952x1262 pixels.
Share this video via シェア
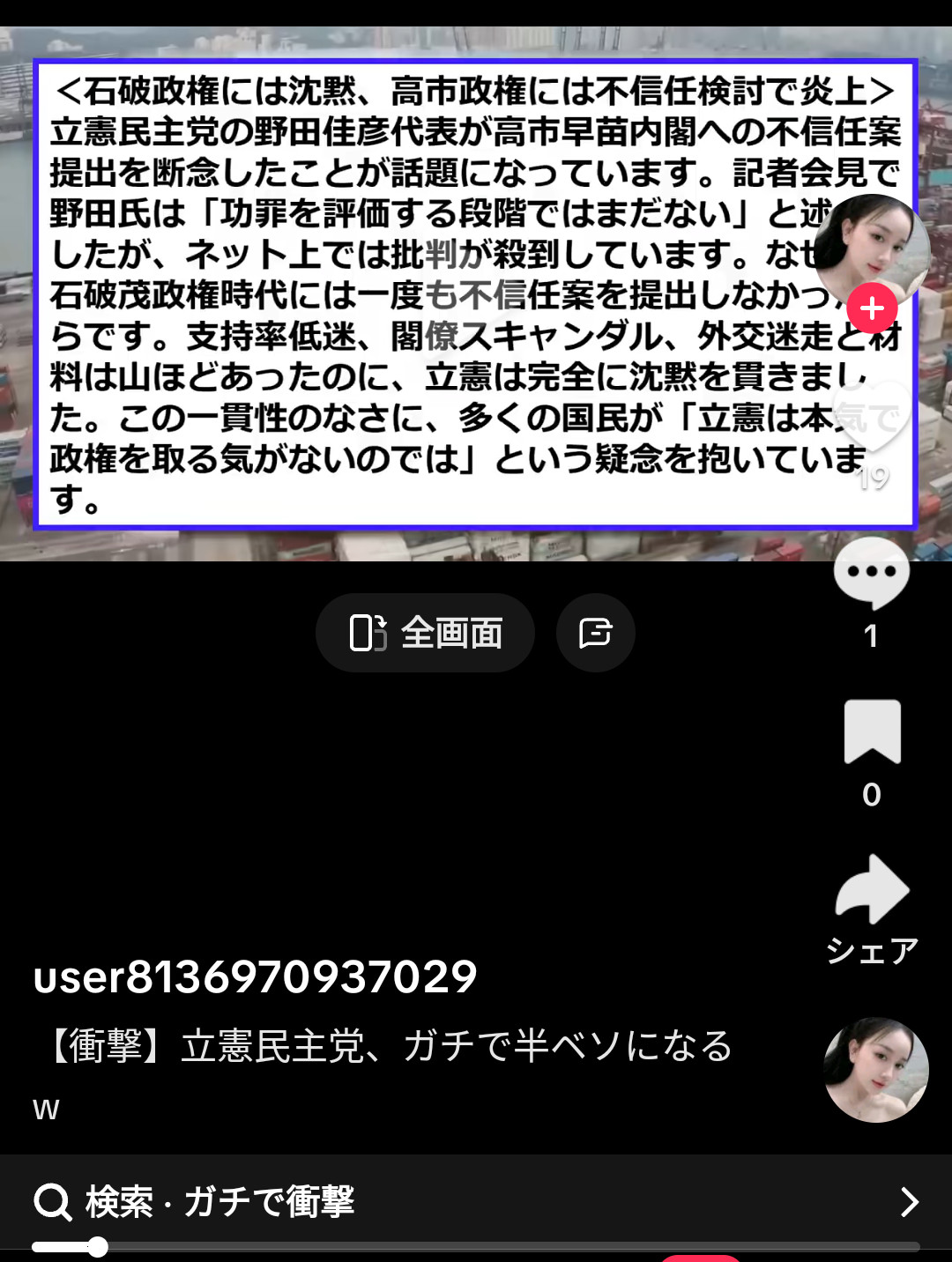click(x=872, y=892)
